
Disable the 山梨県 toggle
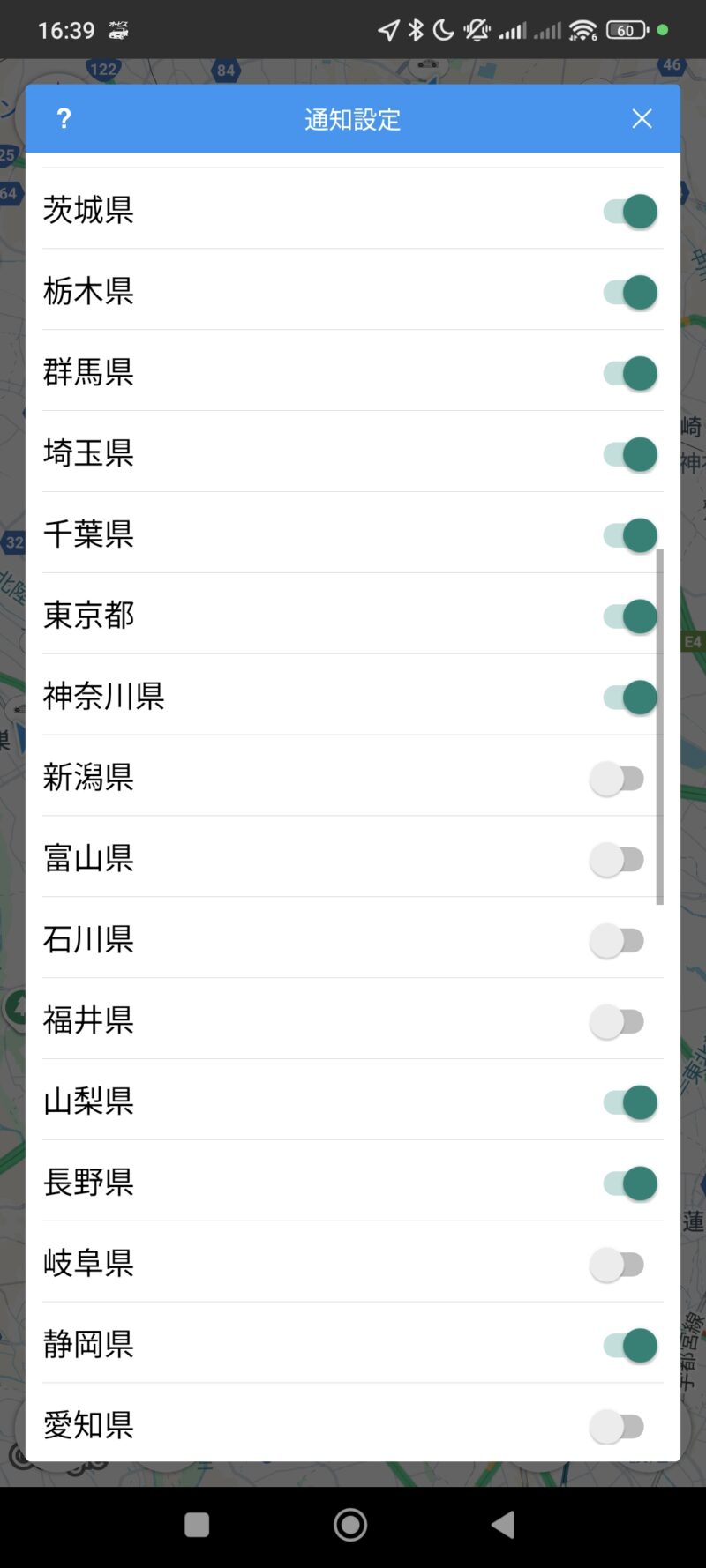[x=630, y=1102]
